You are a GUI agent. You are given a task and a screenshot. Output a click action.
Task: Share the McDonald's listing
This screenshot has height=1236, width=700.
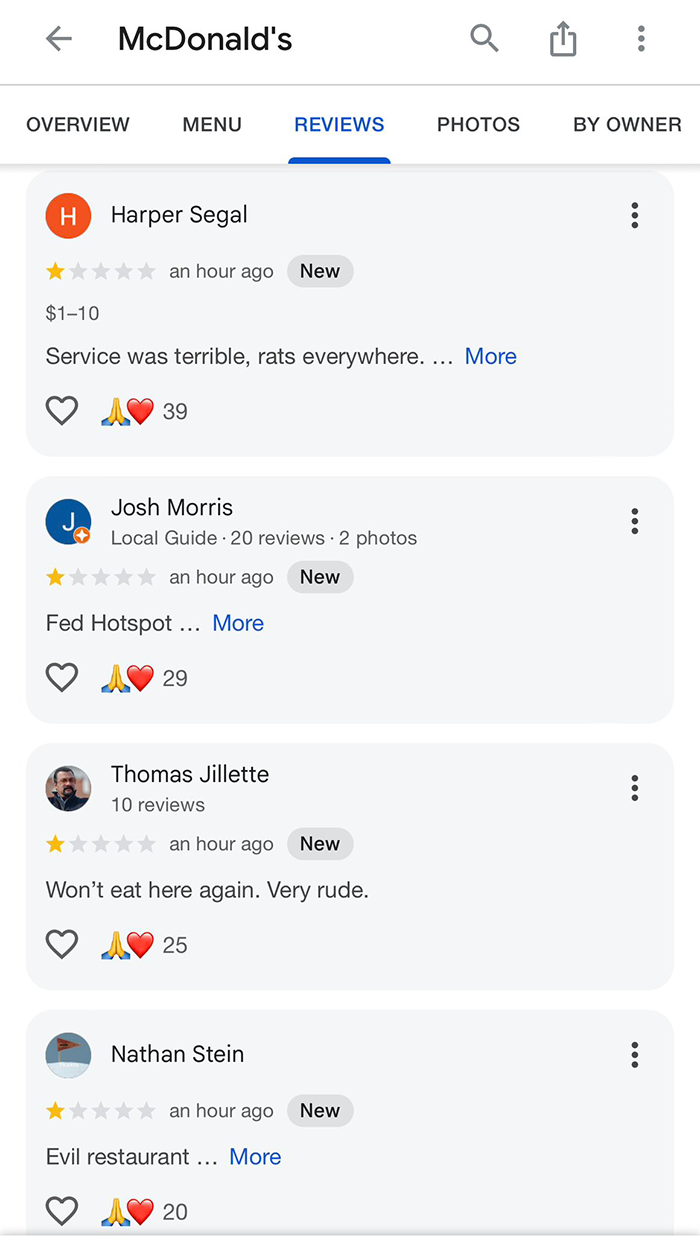pyautogui.click(x=563, y=39)
